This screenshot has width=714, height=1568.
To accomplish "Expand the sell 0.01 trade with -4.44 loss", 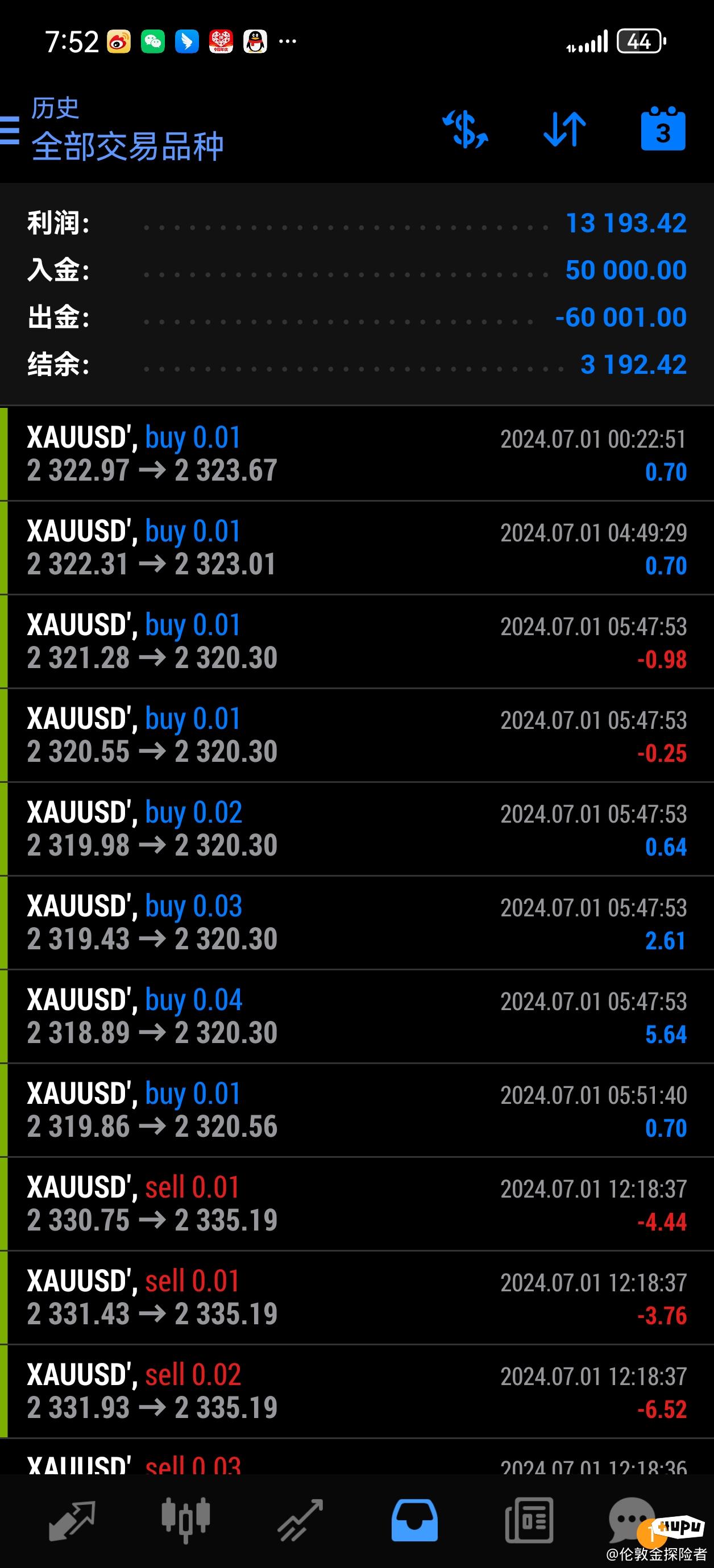I will click(357, 1204).
